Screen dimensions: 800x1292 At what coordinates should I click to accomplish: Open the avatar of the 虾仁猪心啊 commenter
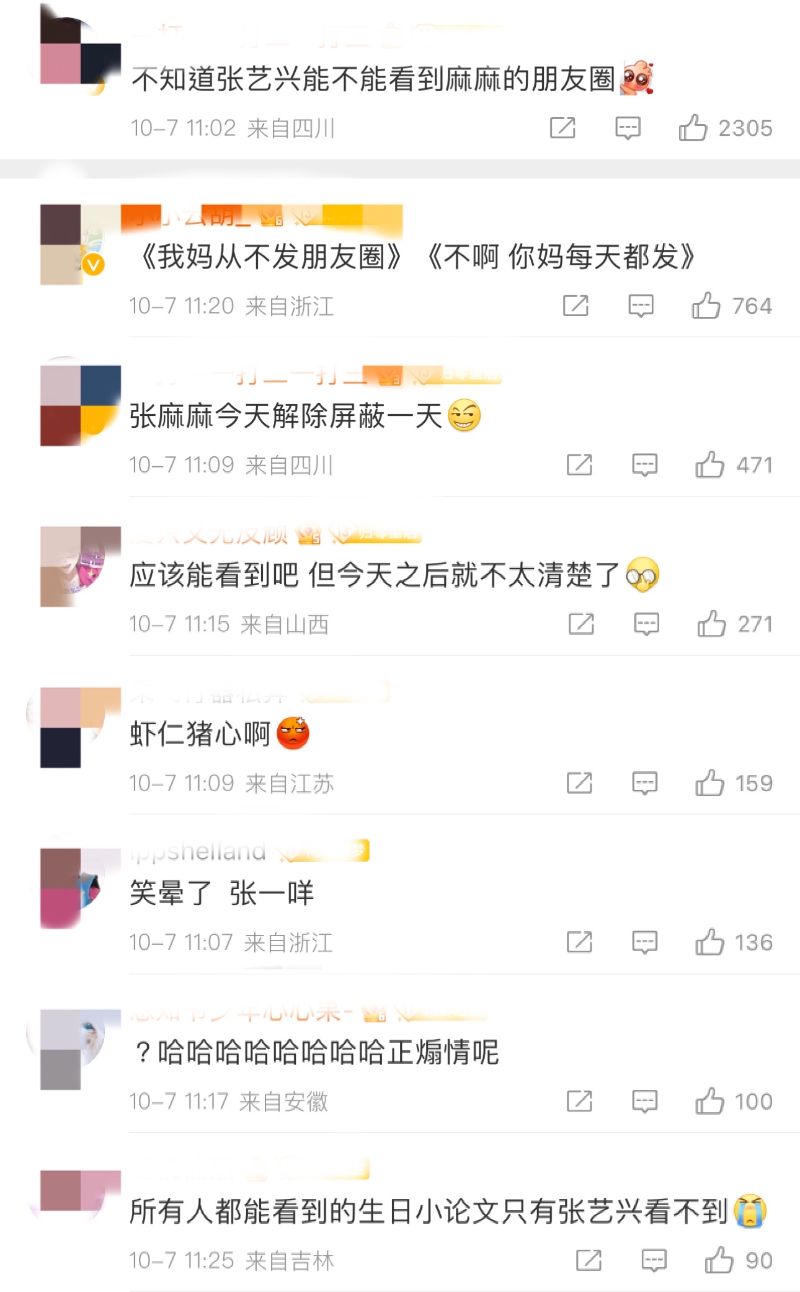[74, 727]
